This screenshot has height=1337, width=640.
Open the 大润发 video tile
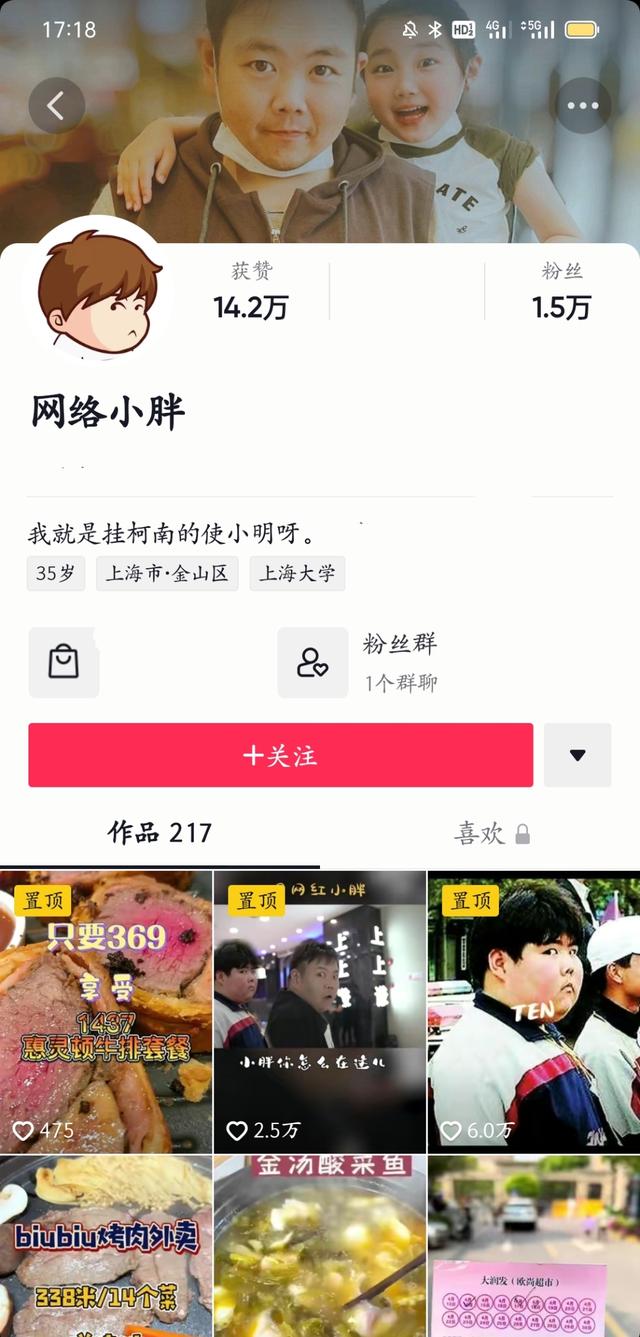click(x=534, y=1246)
